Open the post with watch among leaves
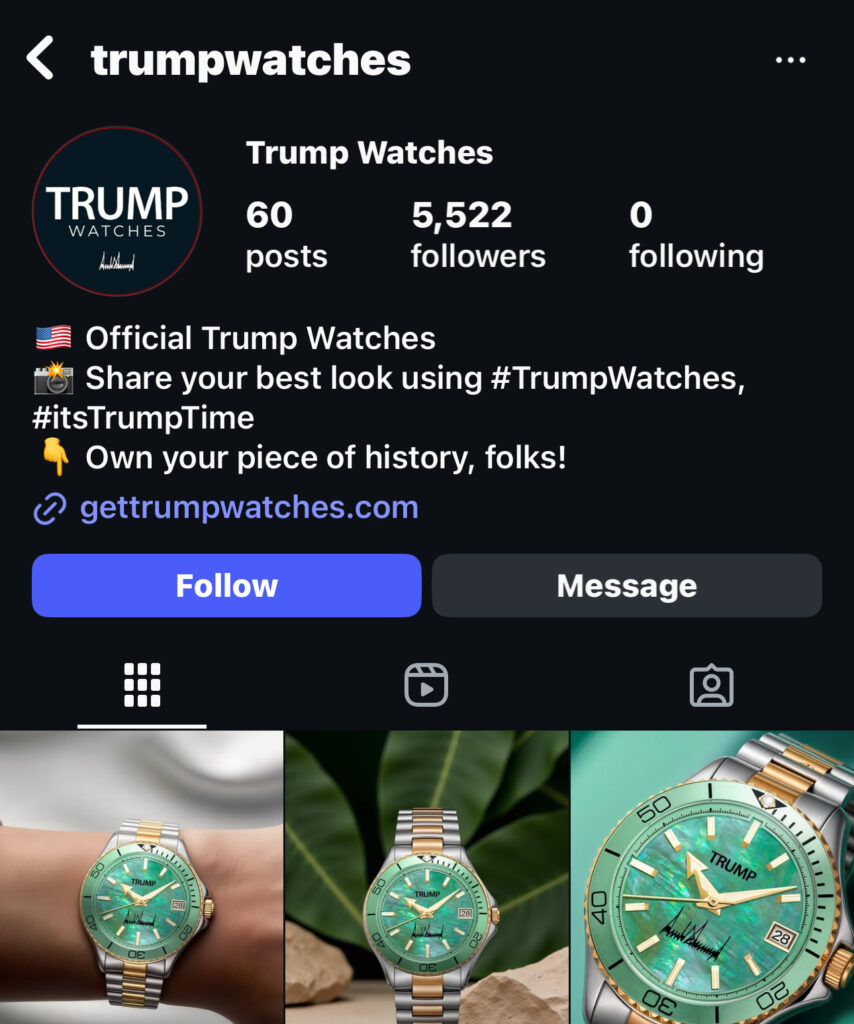The width and height of the screenshot is (854, 1024). pos(427,878)
